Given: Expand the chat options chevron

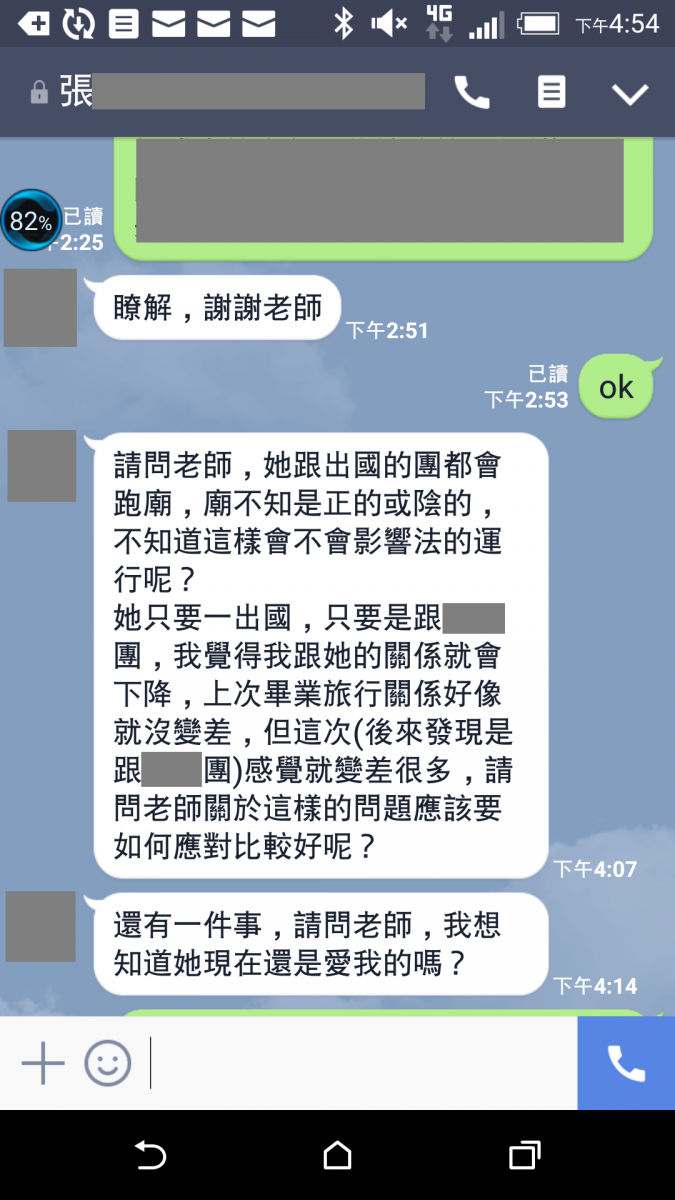Looking at the screenshot, I should click(630, 94).
